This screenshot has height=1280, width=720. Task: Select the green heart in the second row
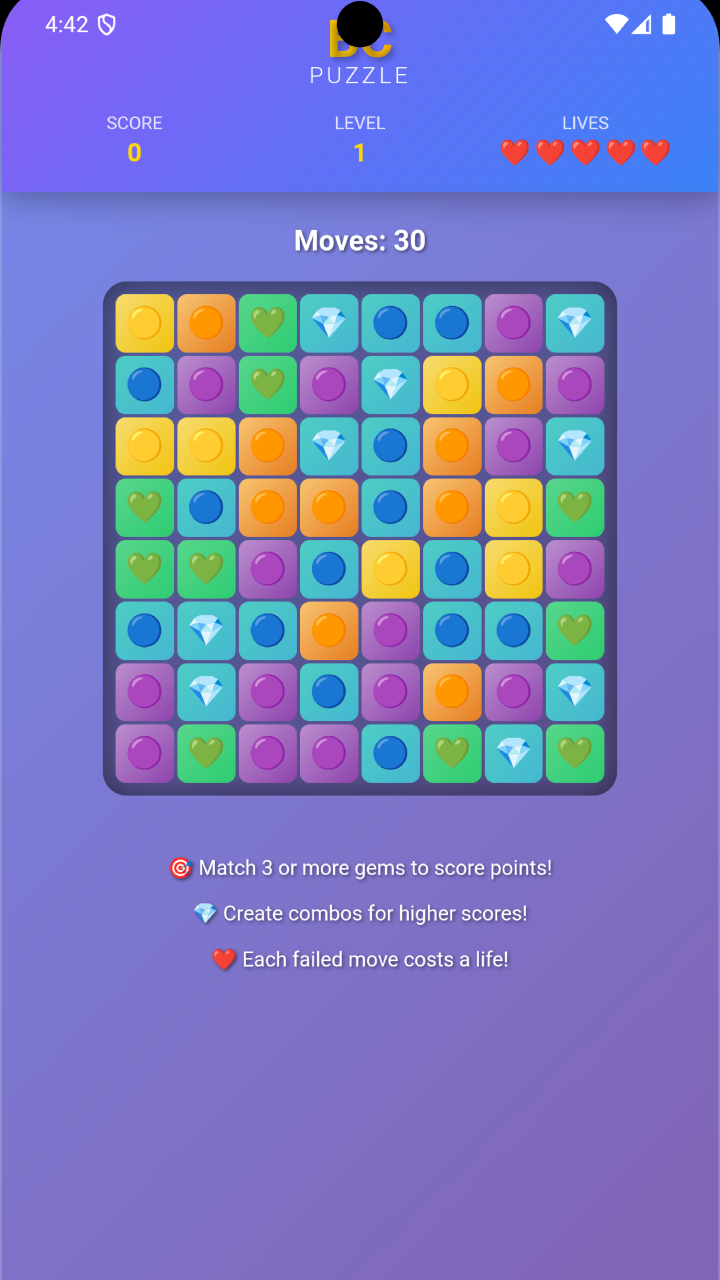tap(268, 385)
